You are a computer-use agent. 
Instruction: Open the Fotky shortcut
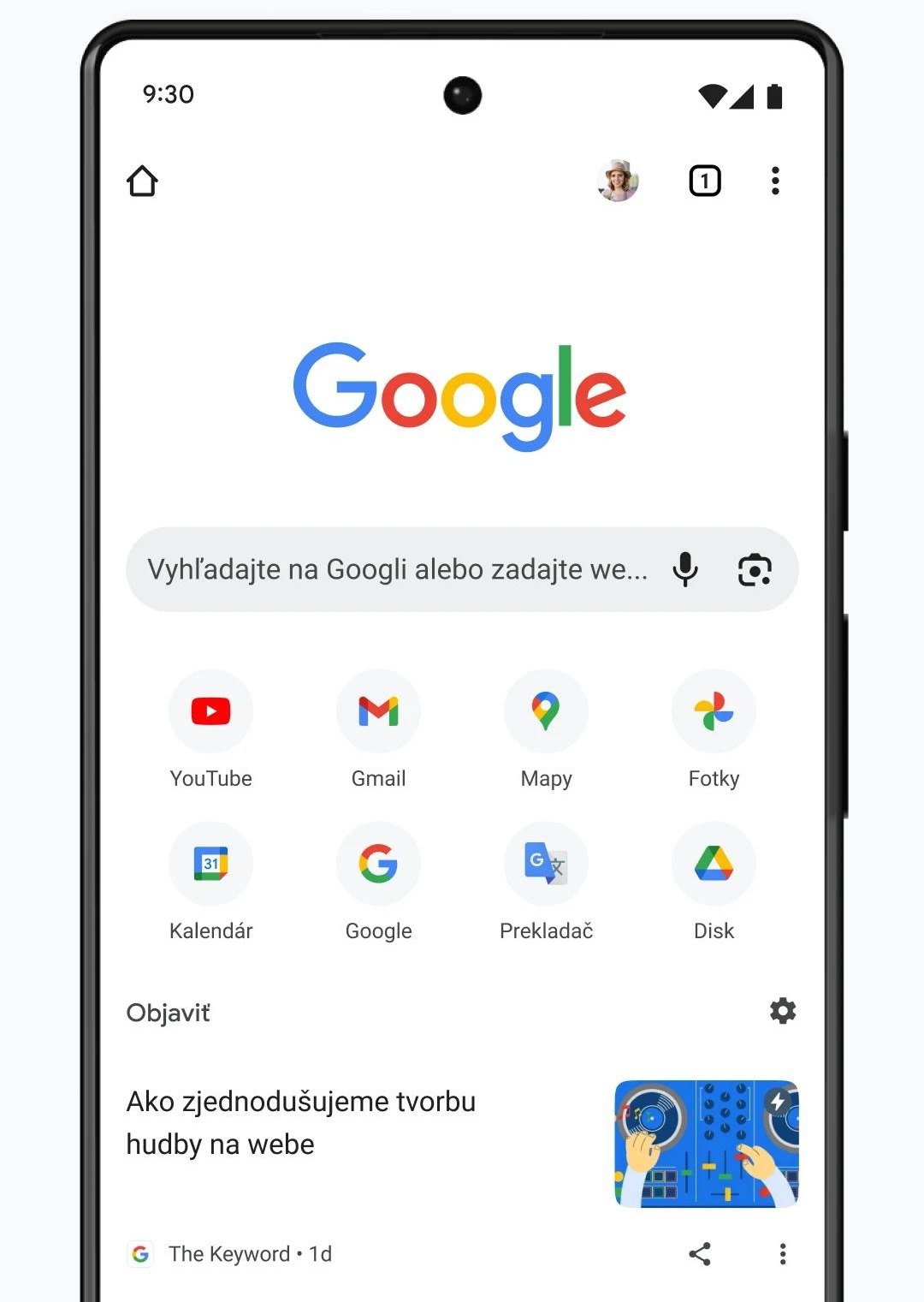point(714,712)
